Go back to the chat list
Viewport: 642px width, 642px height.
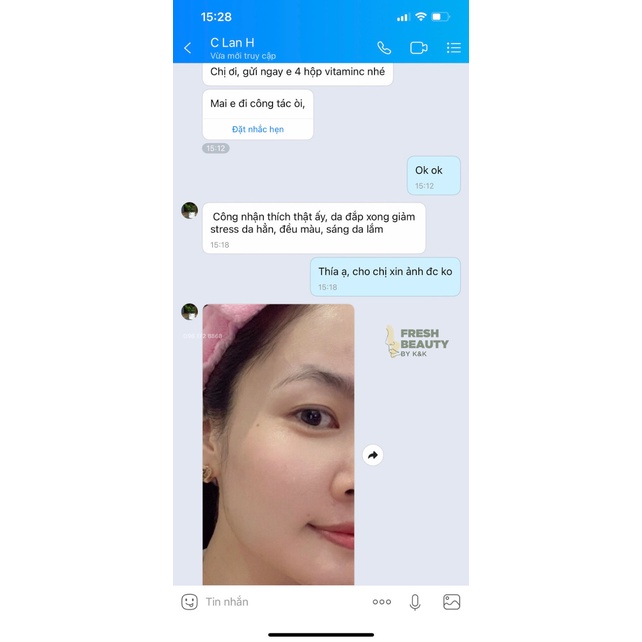coord(188,48)
